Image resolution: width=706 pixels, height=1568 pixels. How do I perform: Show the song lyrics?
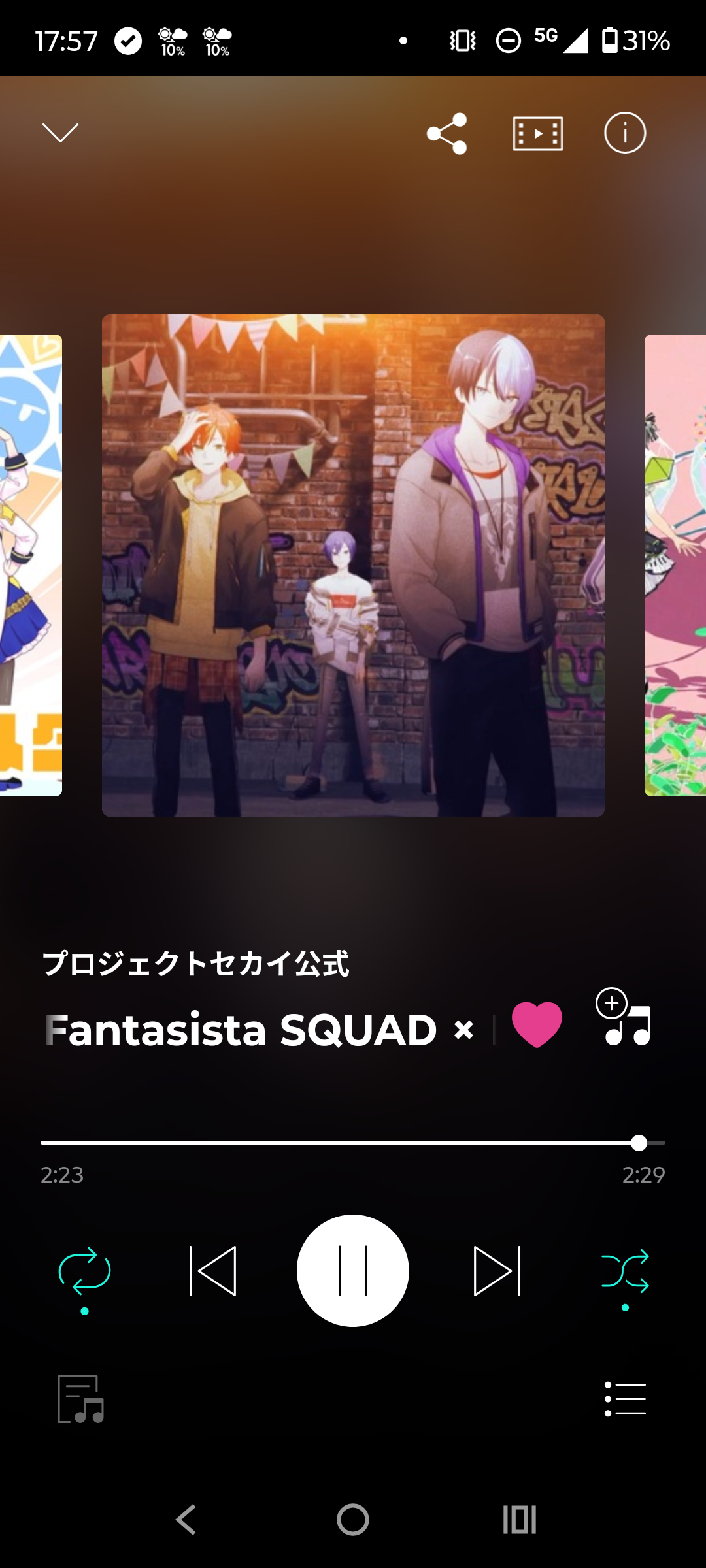[x=80, y=1399]
